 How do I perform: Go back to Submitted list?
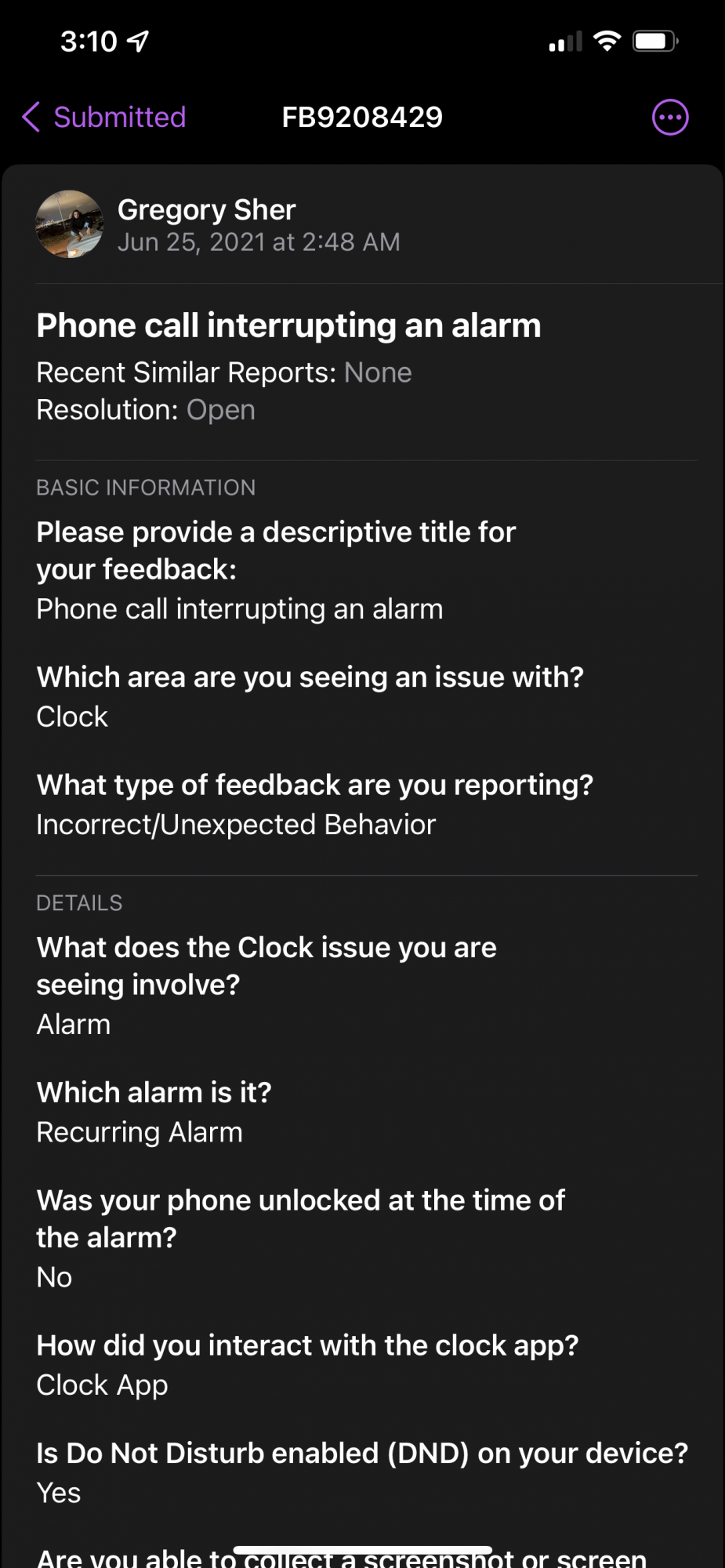point(103,118)
